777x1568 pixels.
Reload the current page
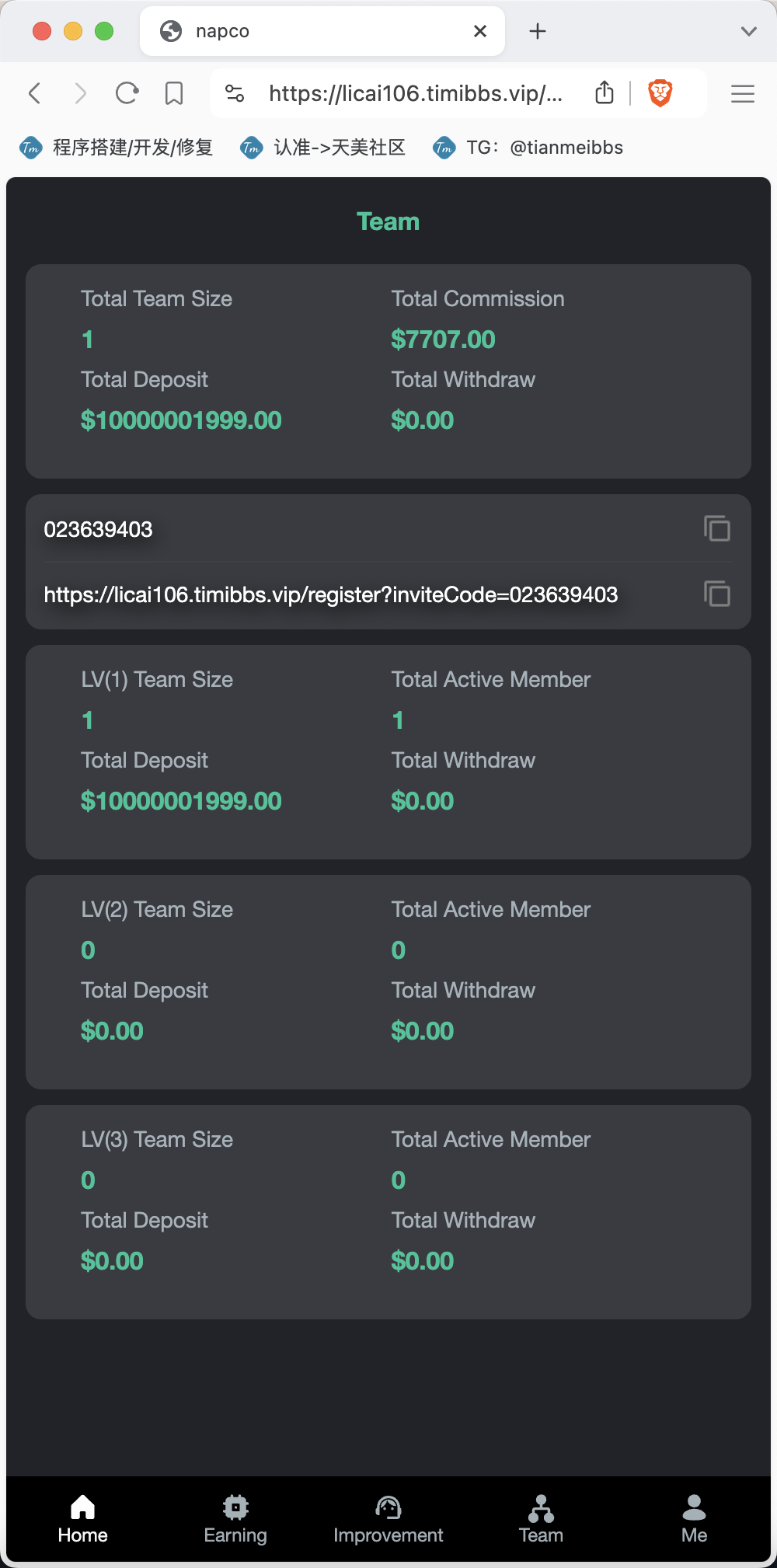[127, 94]
